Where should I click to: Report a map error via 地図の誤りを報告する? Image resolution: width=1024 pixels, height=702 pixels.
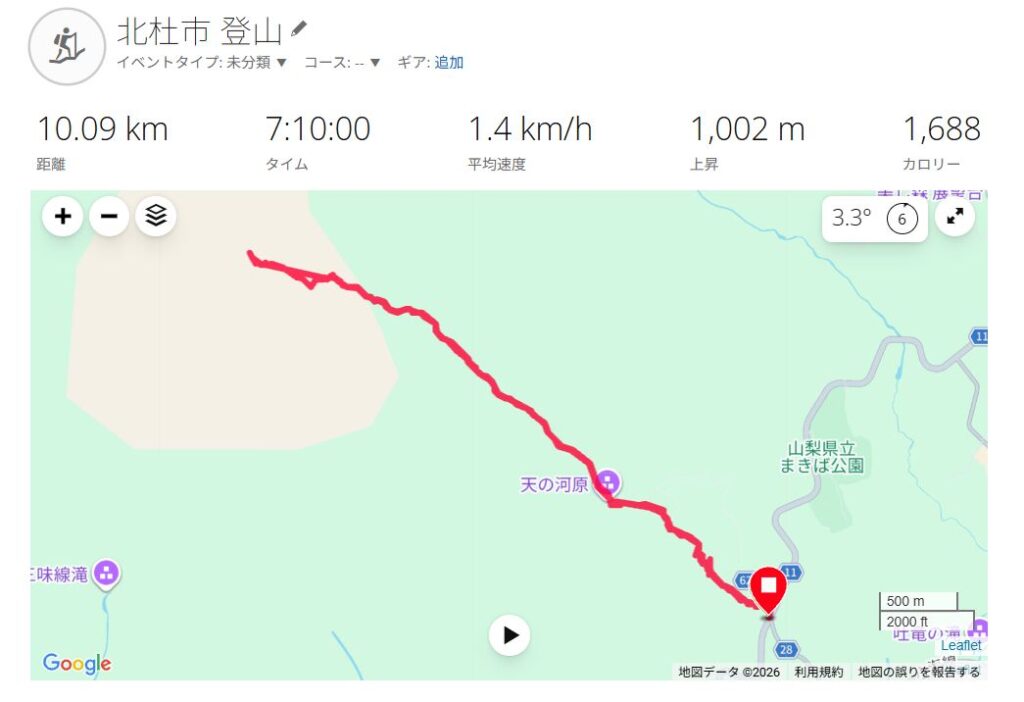(x=919, y=672)
